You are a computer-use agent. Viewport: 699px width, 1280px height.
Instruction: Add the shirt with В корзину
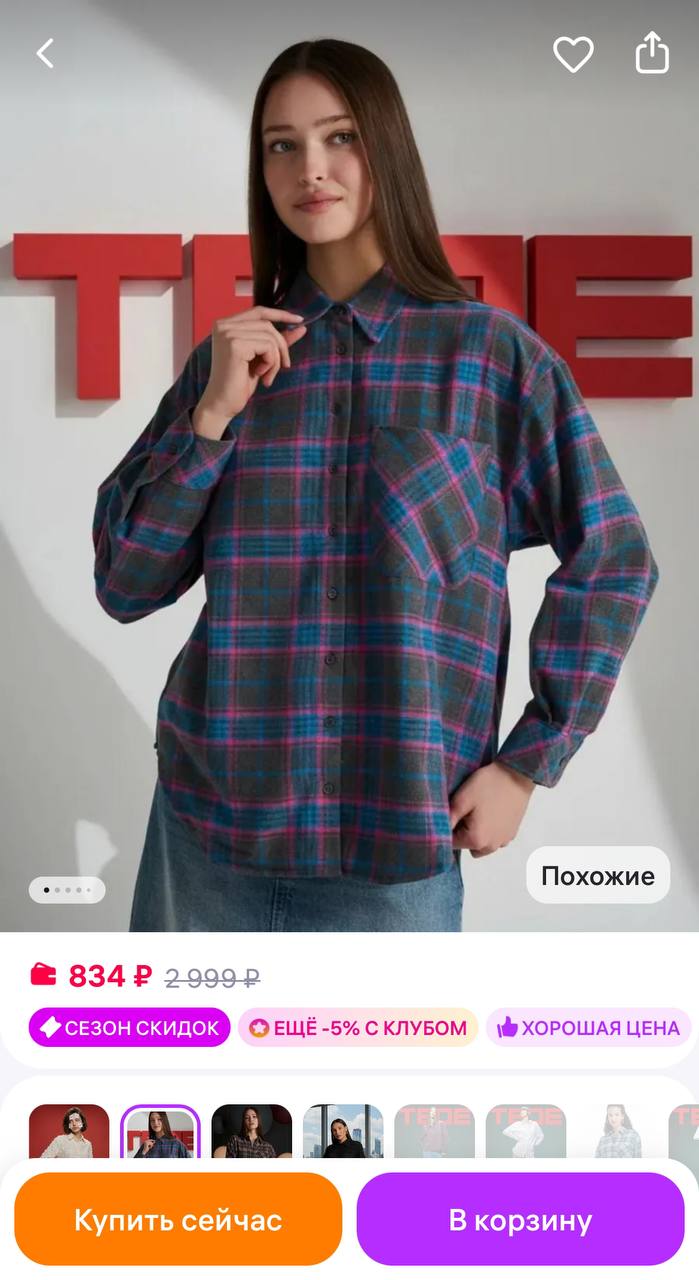(520, 1220)
